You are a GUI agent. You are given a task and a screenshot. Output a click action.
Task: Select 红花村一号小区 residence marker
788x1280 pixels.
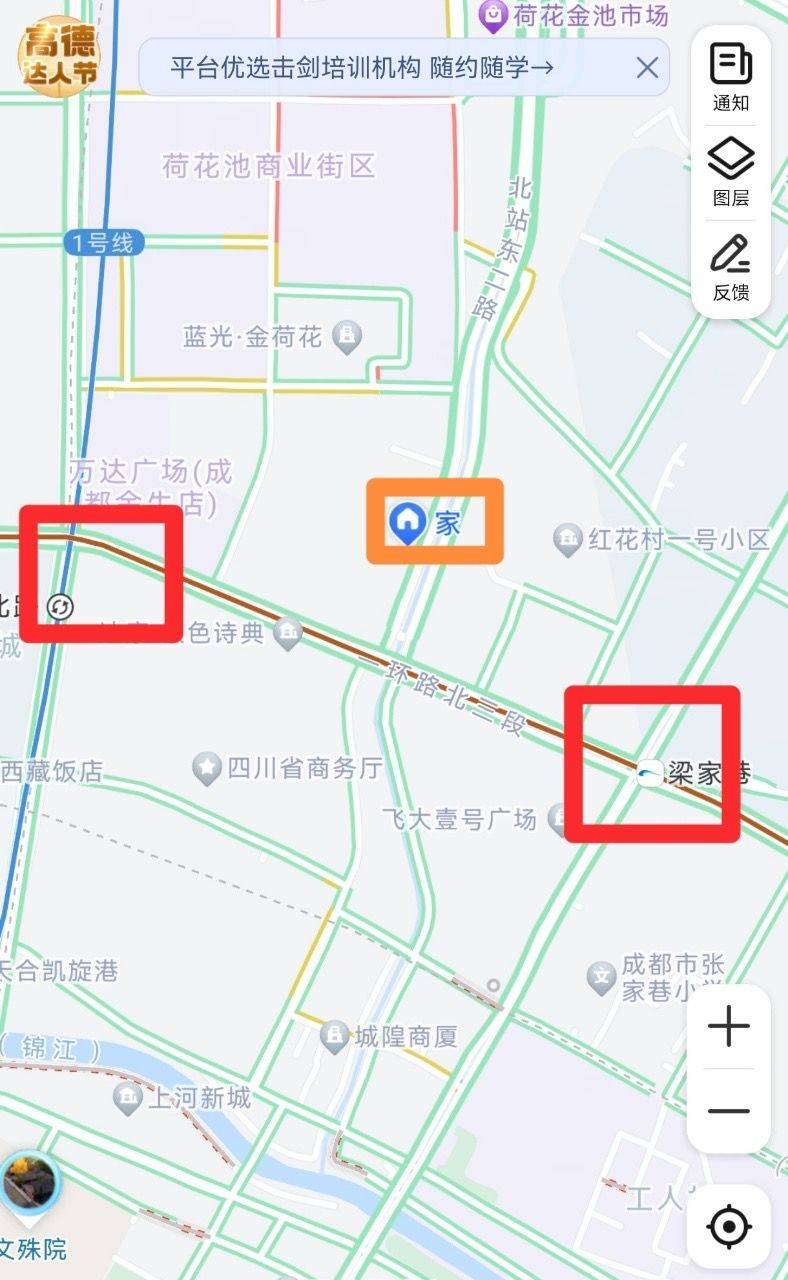click(568, 540)
